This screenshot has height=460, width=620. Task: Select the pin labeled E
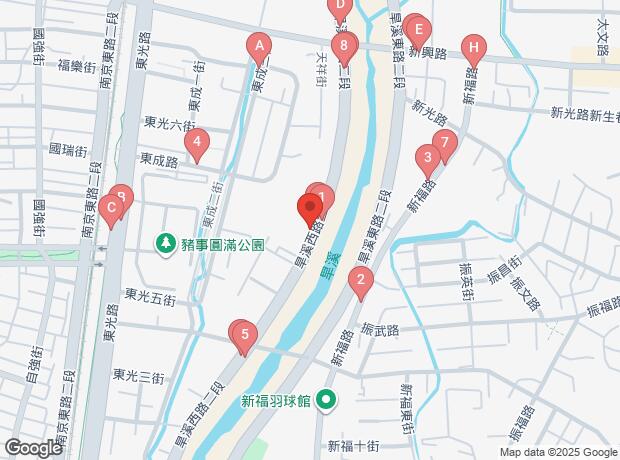[419, 30]
